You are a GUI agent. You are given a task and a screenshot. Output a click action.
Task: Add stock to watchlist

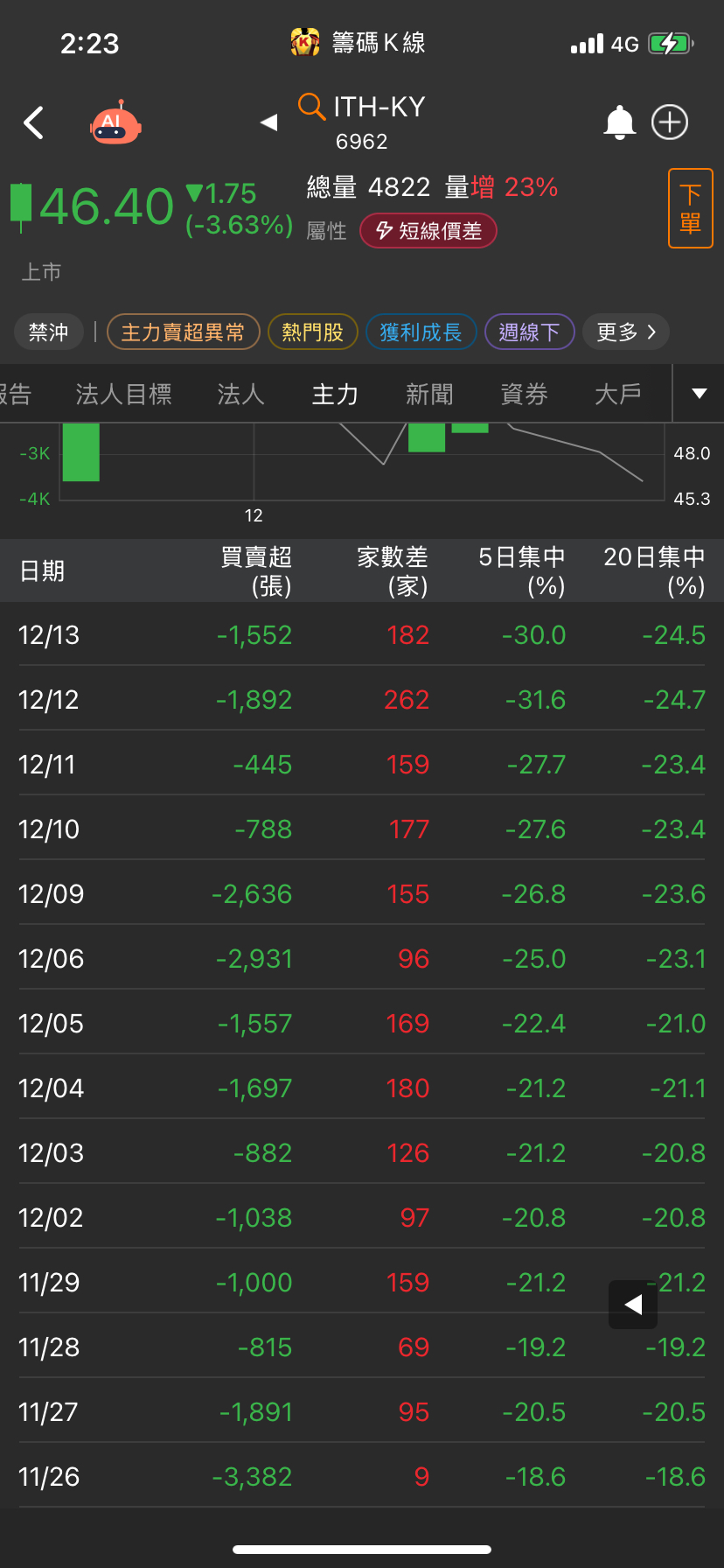670,122
